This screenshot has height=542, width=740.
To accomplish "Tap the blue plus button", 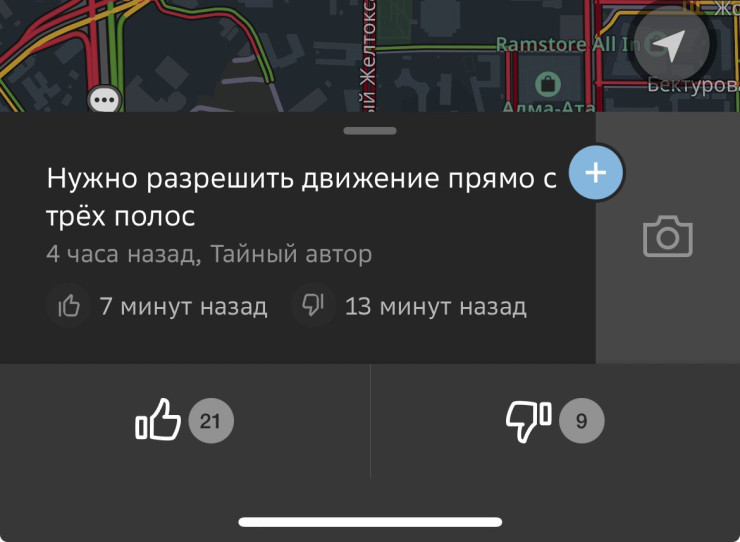I will click(x=595, y=173).
